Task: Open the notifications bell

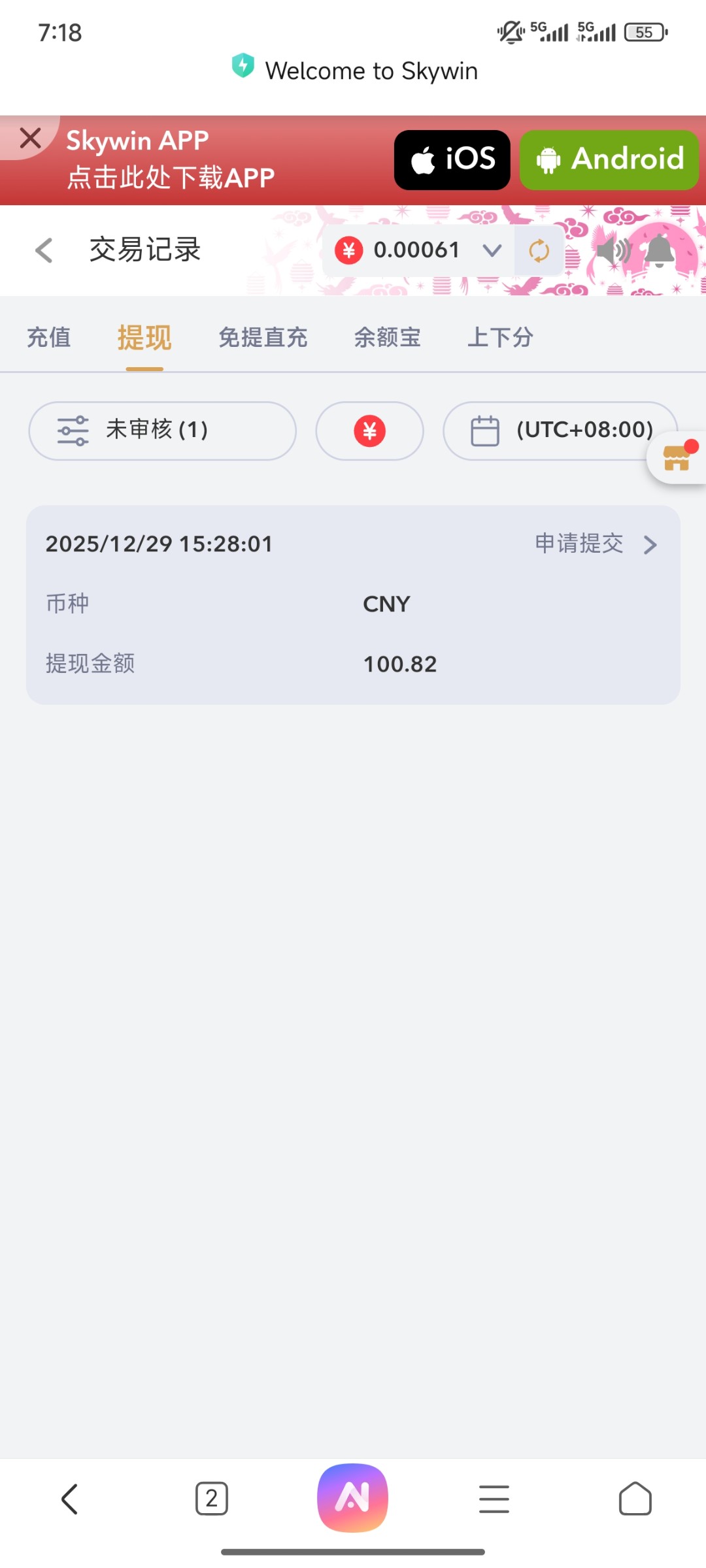Action: click(660, 250)
